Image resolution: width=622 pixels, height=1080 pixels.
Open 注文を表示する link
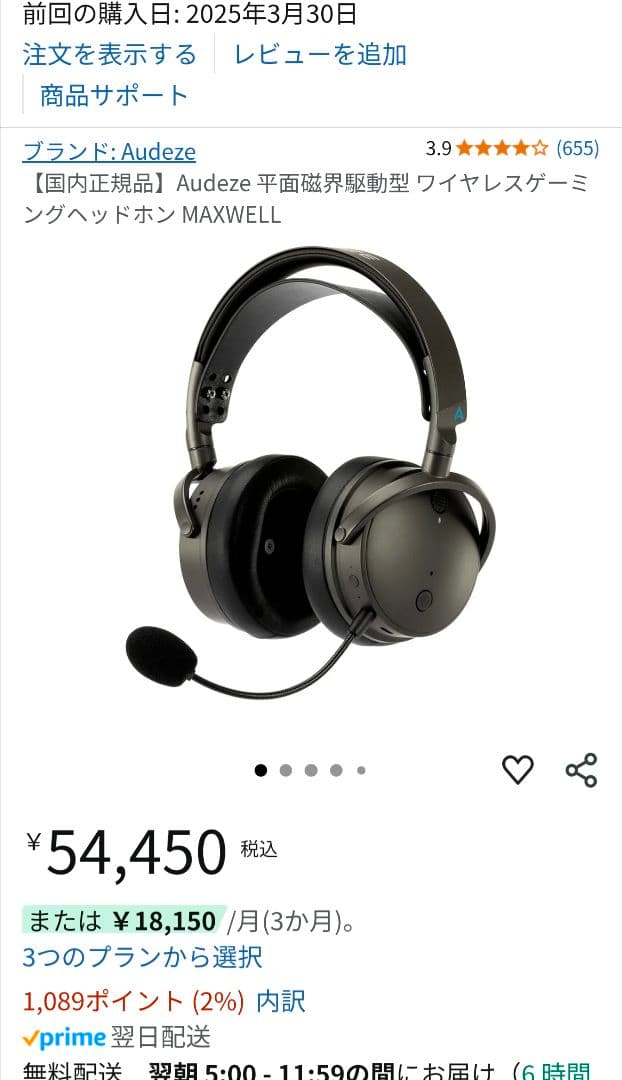point(110,54)
